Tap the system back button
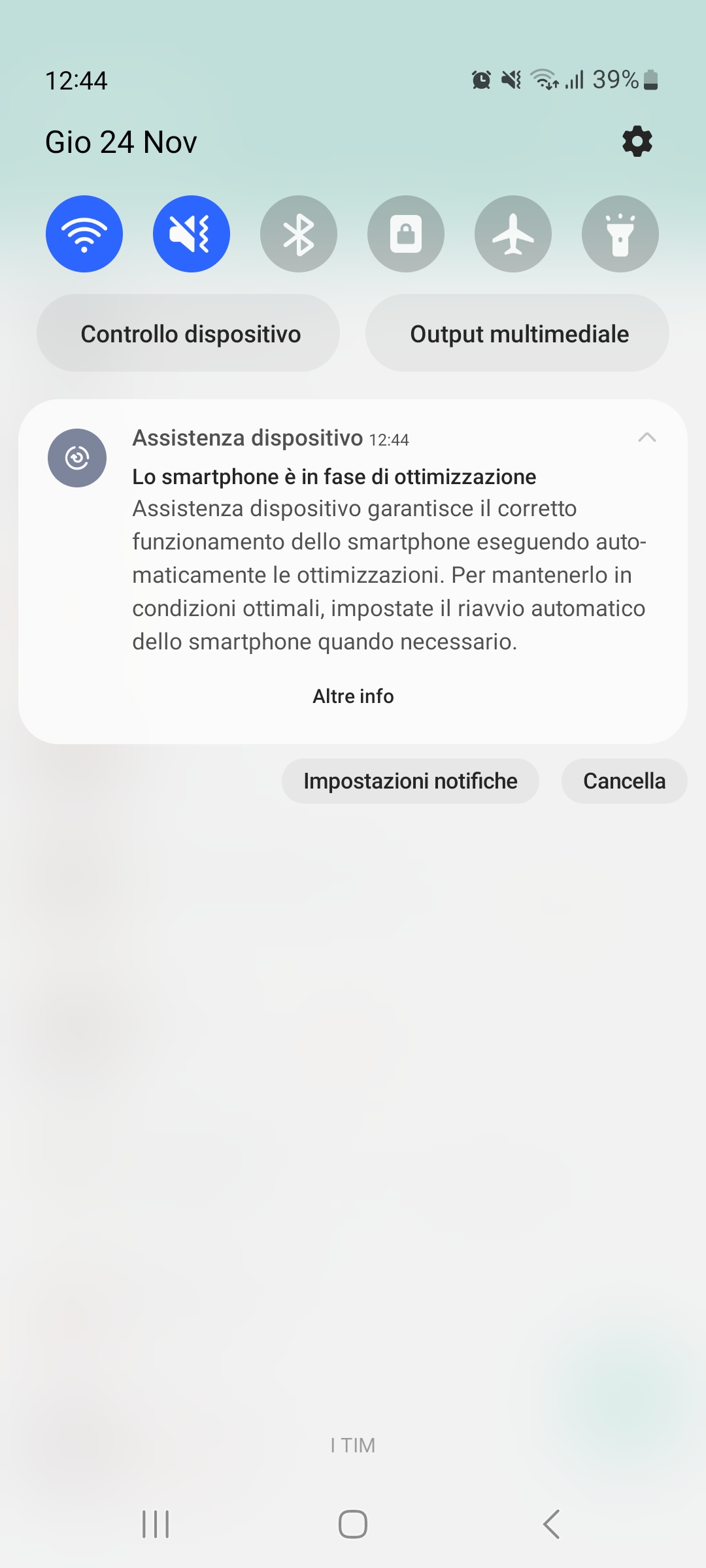 pyautogui.click(x=551, y=1524)
